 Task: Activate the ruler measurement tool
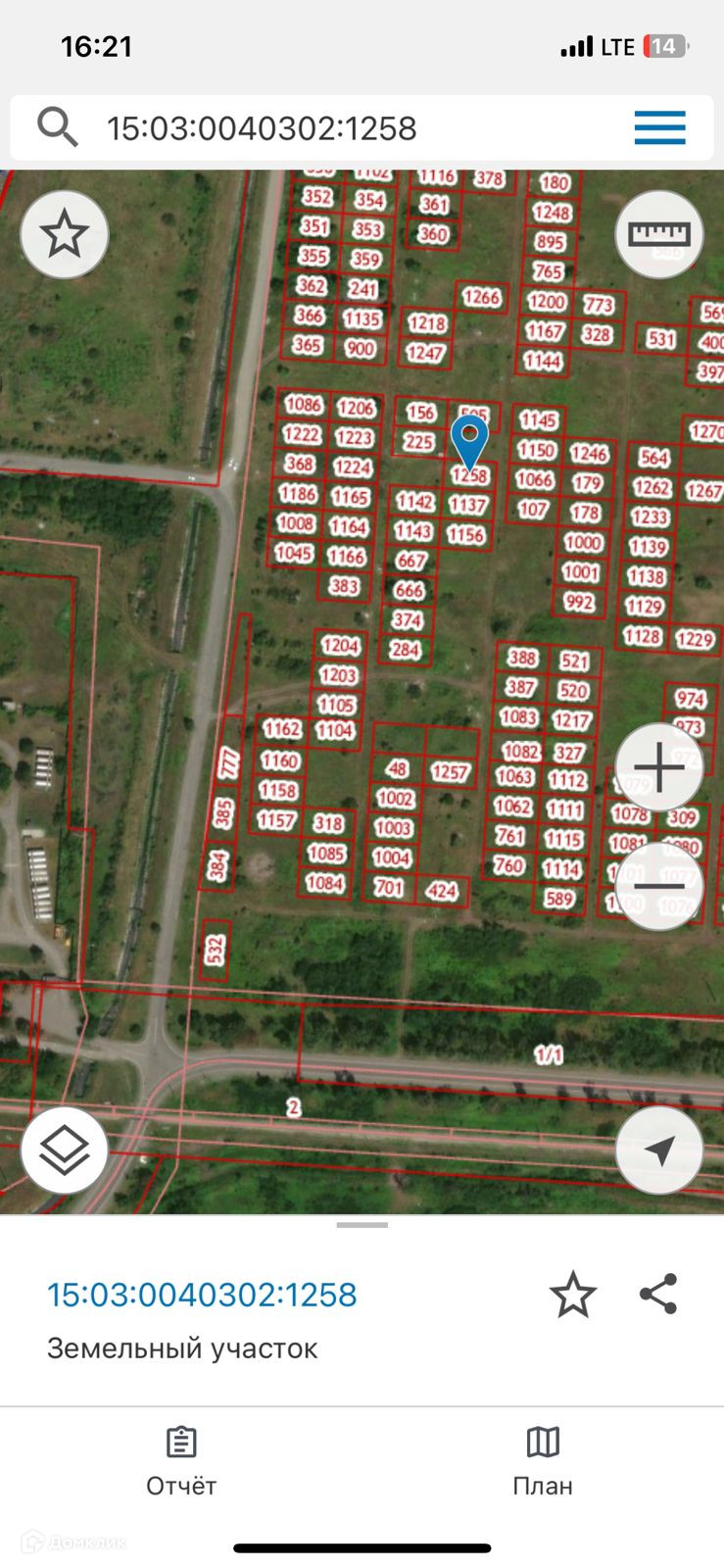click(x=659, y=234)
